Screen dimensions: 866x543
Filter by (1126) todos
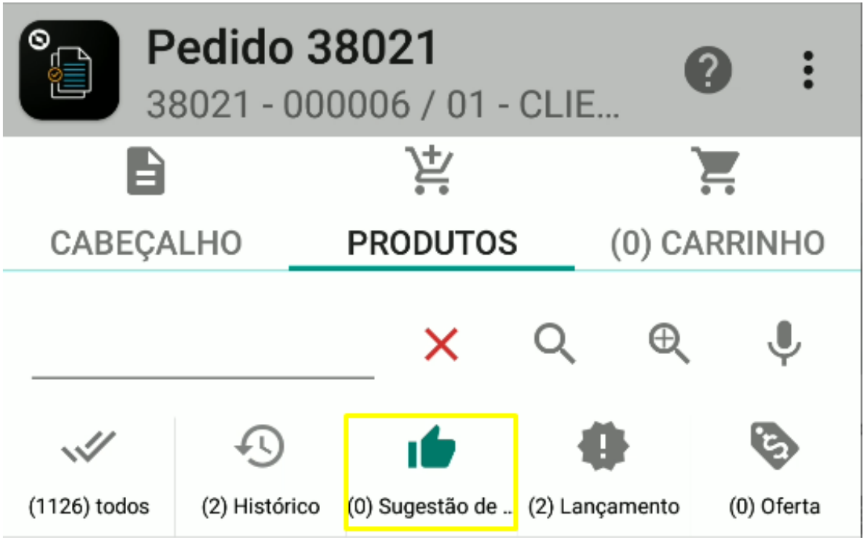tap(90, 475)
